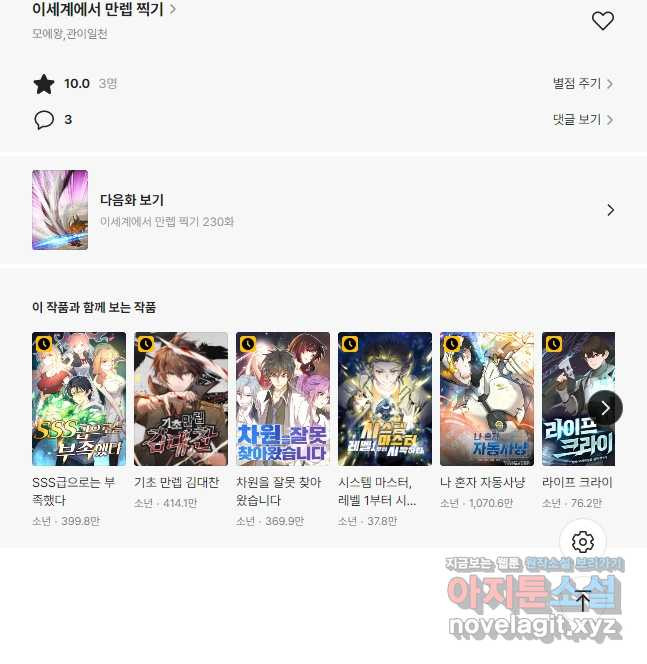Open 댓글 보기 to view comments

click(582, 120)
